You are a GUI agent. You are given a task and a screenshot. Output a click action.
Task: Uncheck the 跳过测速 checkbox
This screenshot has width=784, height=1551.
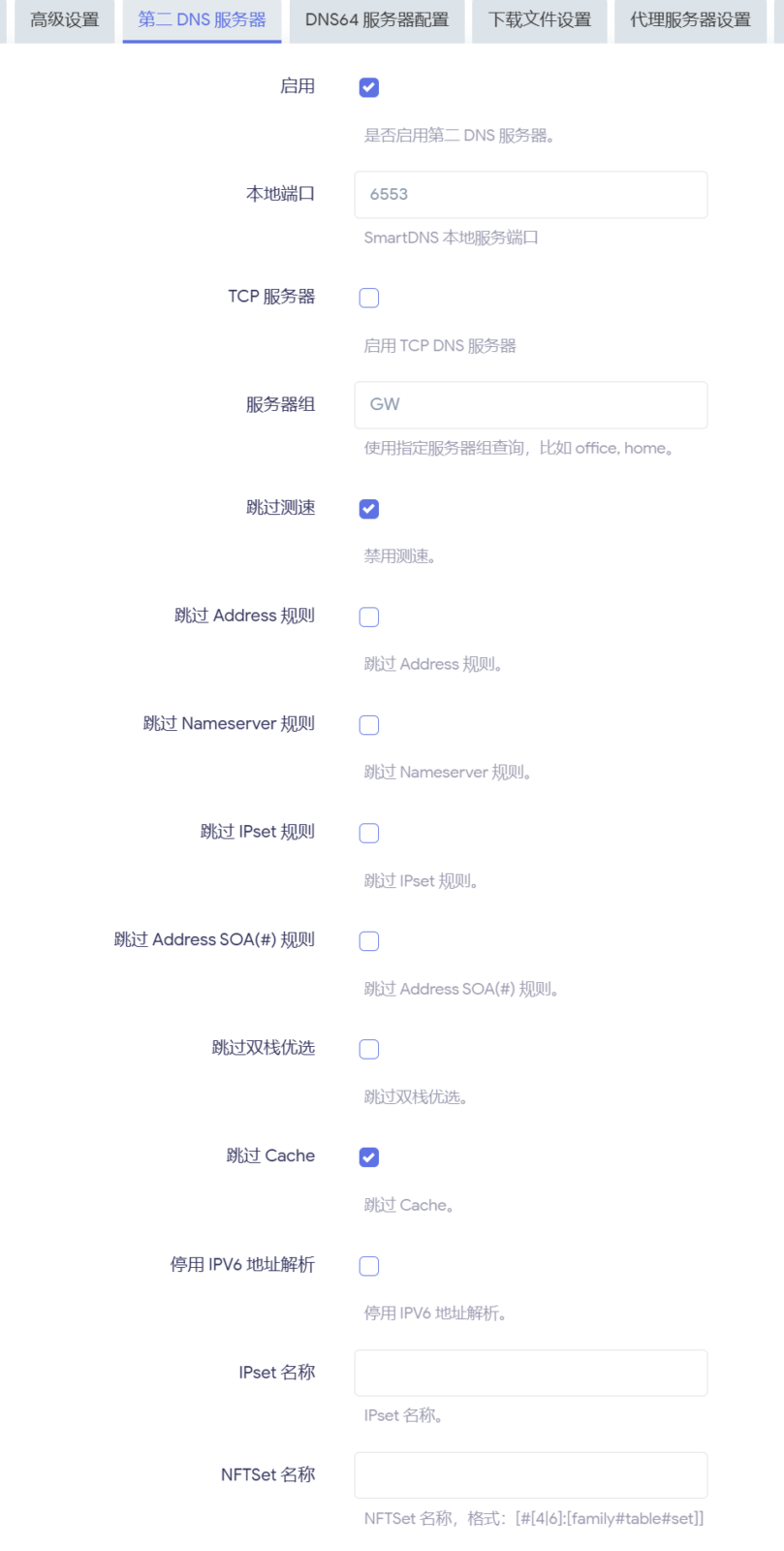point(369,509)
